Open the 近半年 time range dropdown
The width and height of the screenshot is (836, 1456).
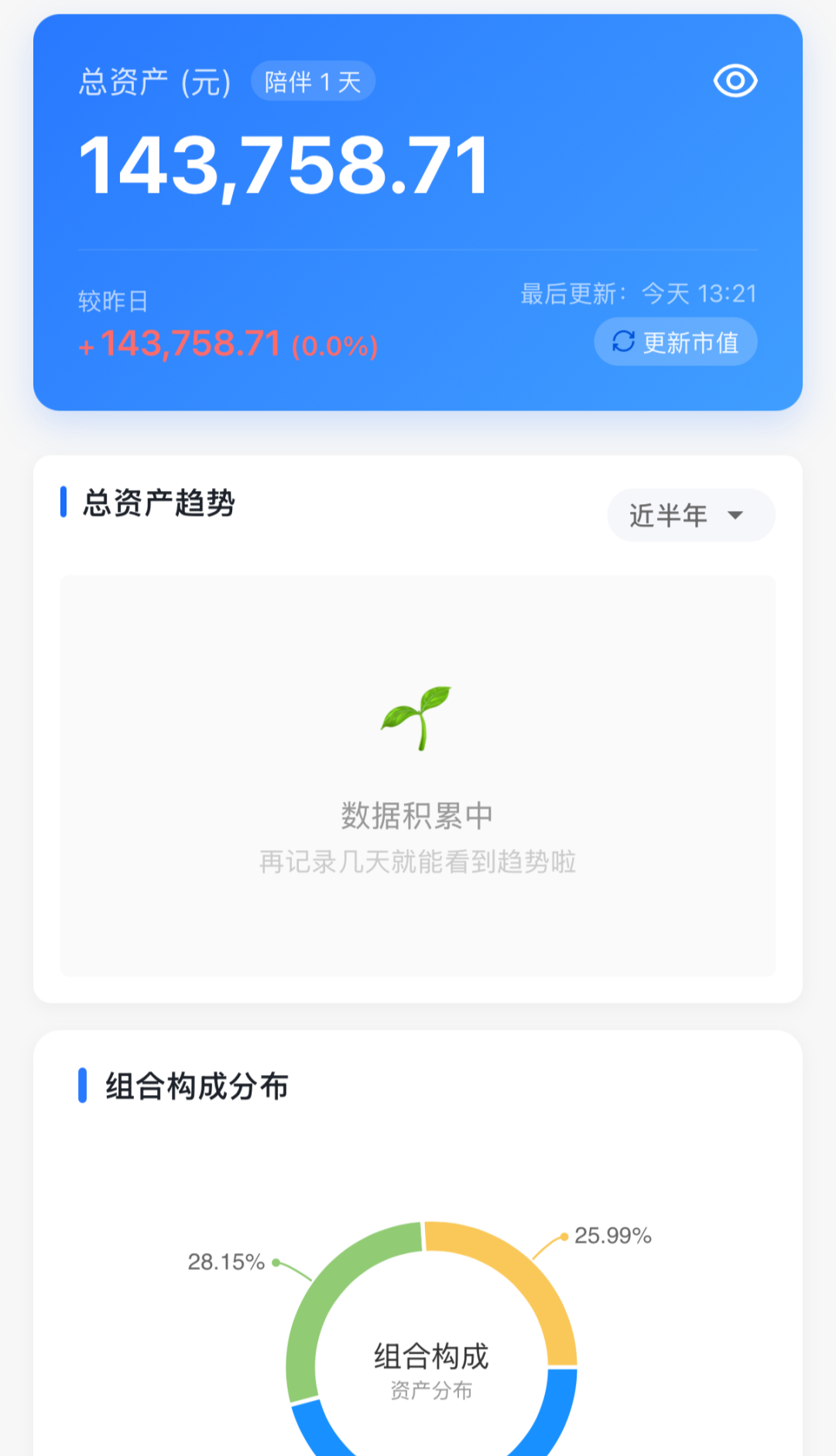click(690, 515)
